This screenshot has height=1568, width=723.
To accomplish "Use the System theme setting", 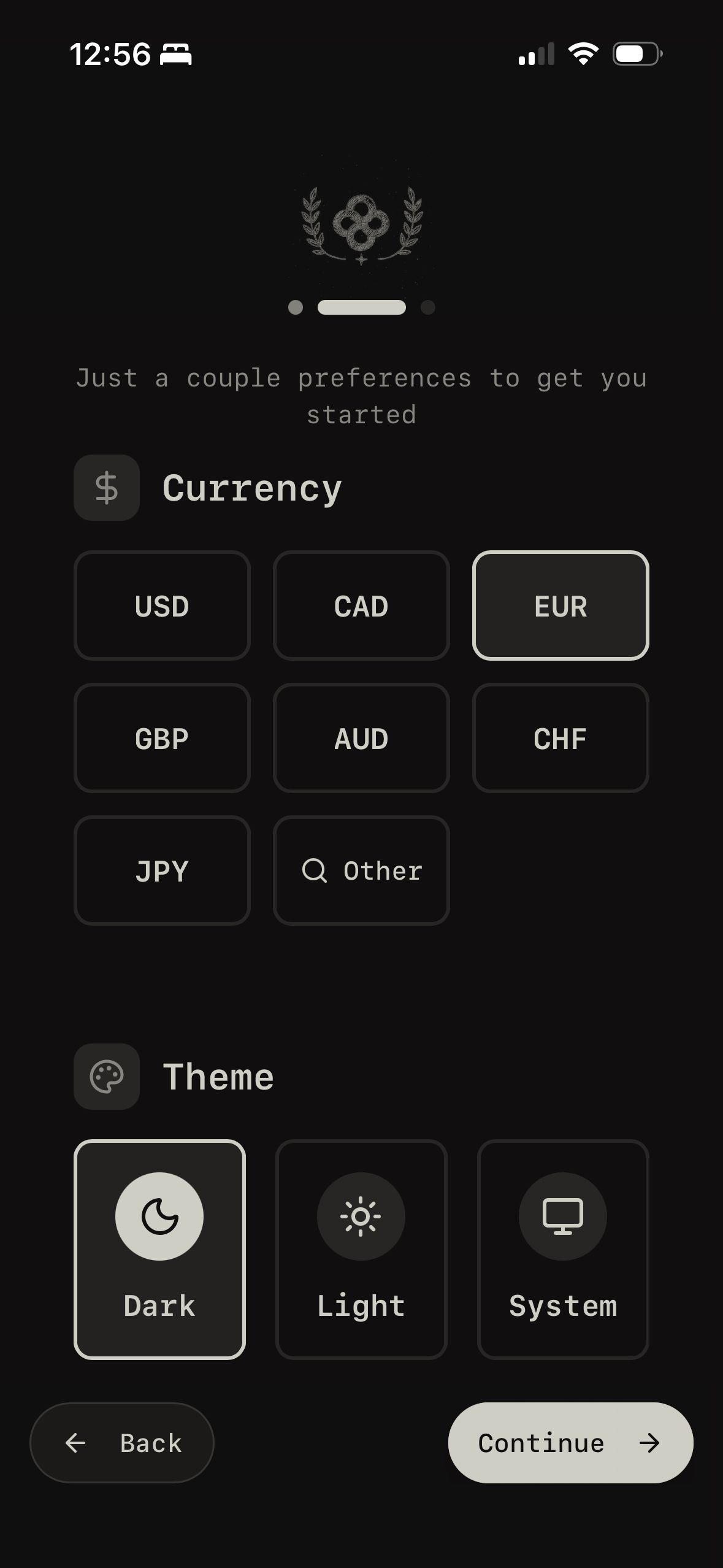I will click(x=563, y=1249).
